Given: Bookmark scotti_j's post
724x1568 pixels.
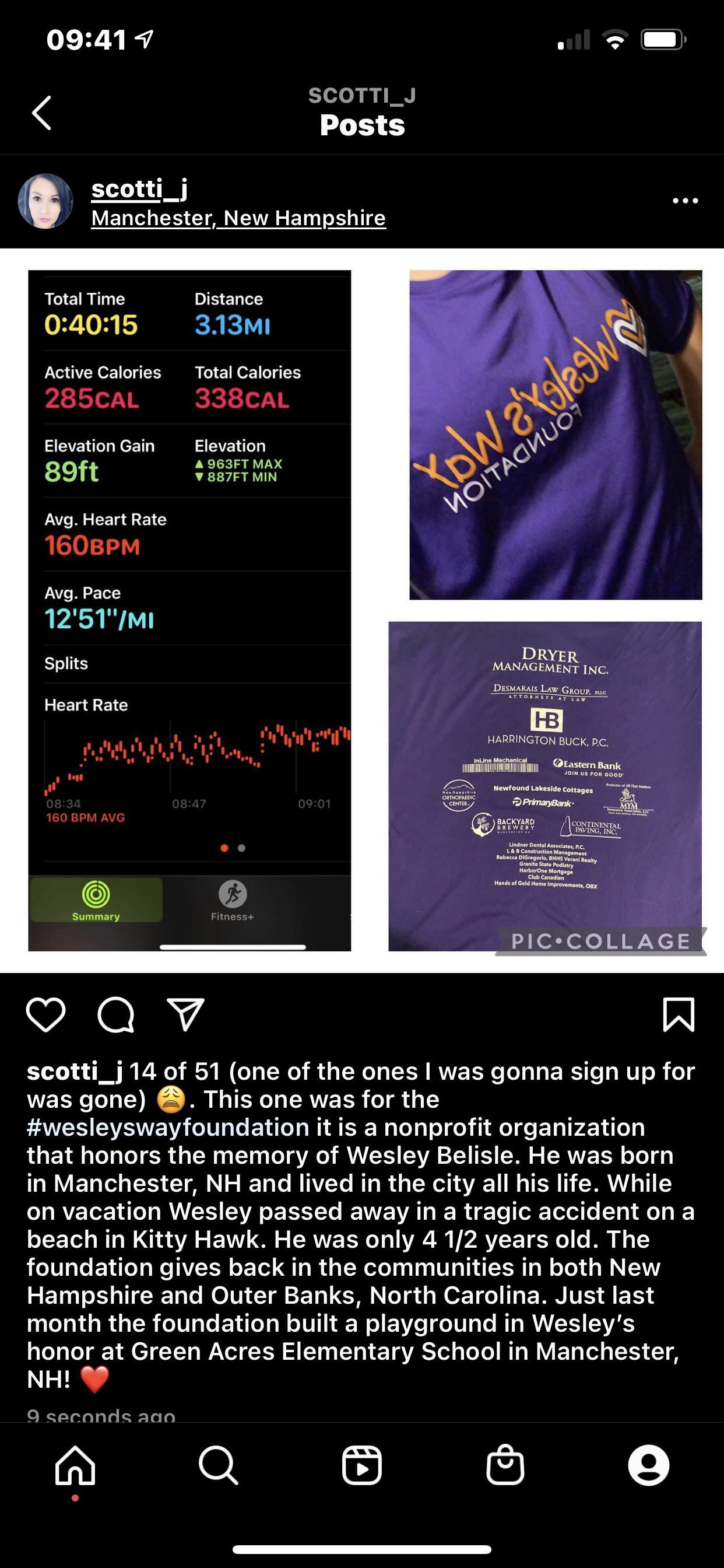Looking at the screenshot, I should 679,1014.
